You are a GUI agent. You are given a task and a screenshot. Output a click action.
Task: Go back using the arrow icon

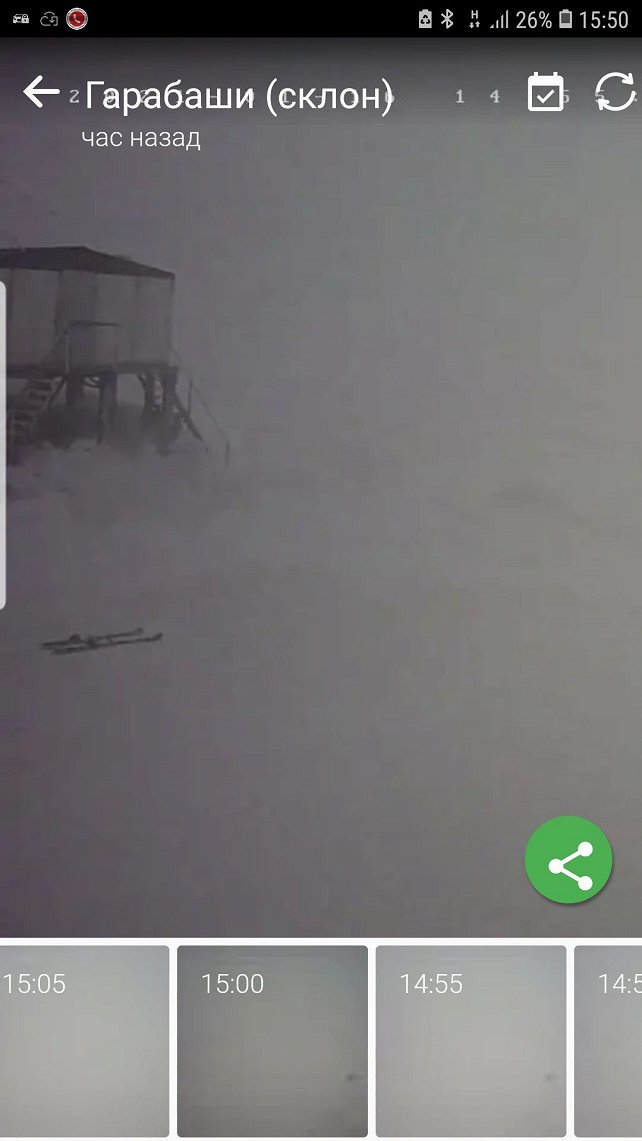click(41, 92)
